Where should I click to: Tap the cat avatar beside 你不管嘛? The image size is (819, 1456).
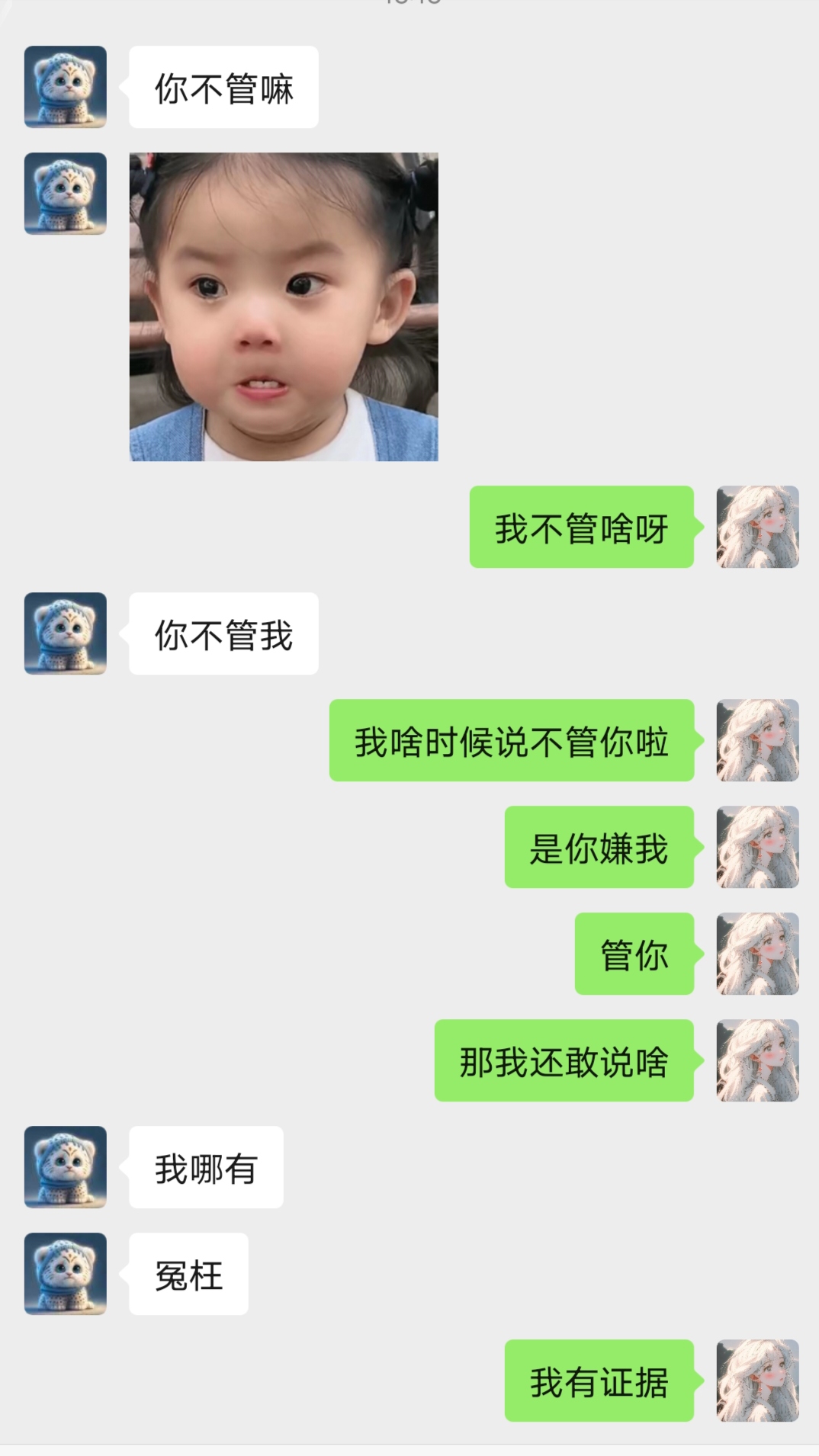tap(66, 87)
